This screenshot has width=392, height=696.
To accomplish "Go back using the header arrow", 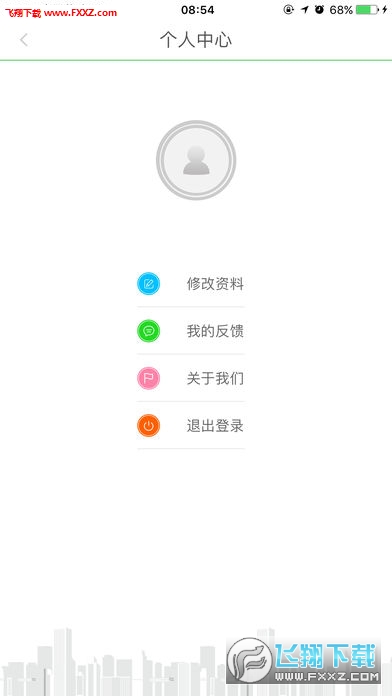I will (24, 40).
